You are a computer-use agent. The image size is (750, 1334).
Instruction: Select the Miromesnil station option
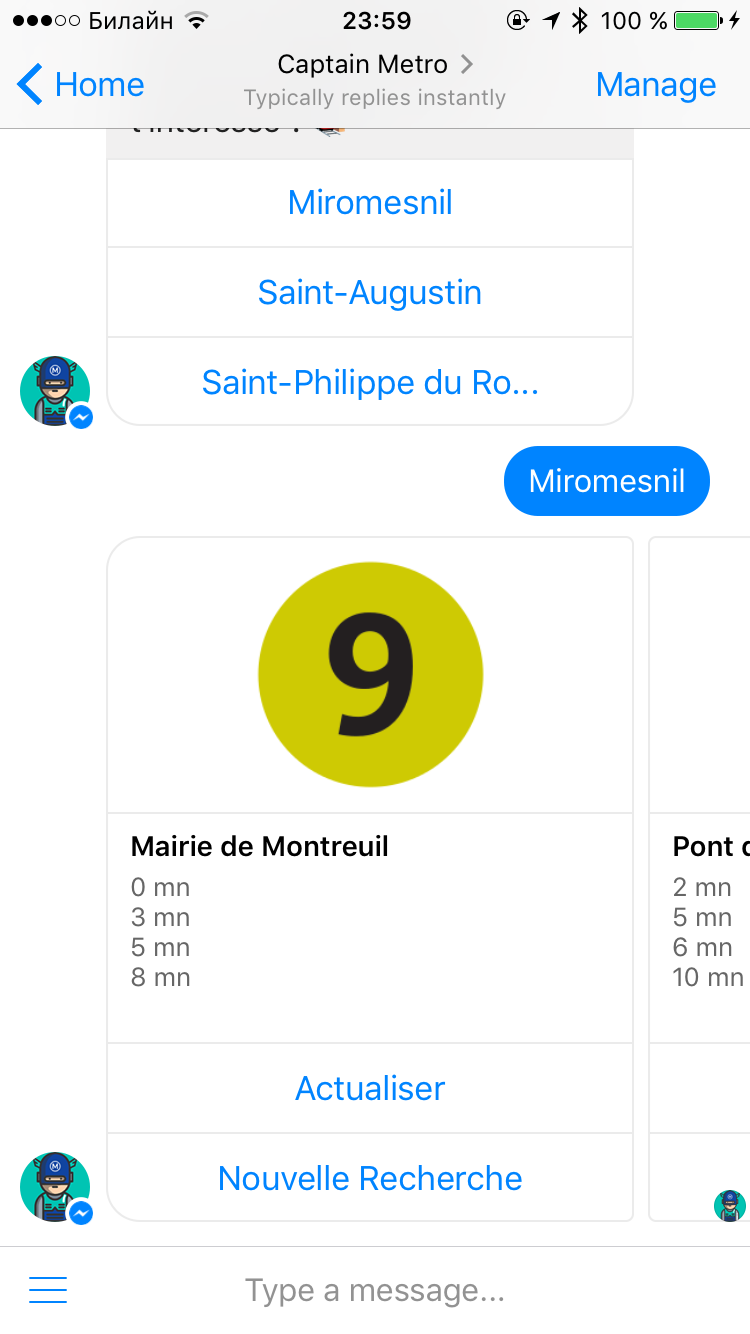tap(370, 203)
